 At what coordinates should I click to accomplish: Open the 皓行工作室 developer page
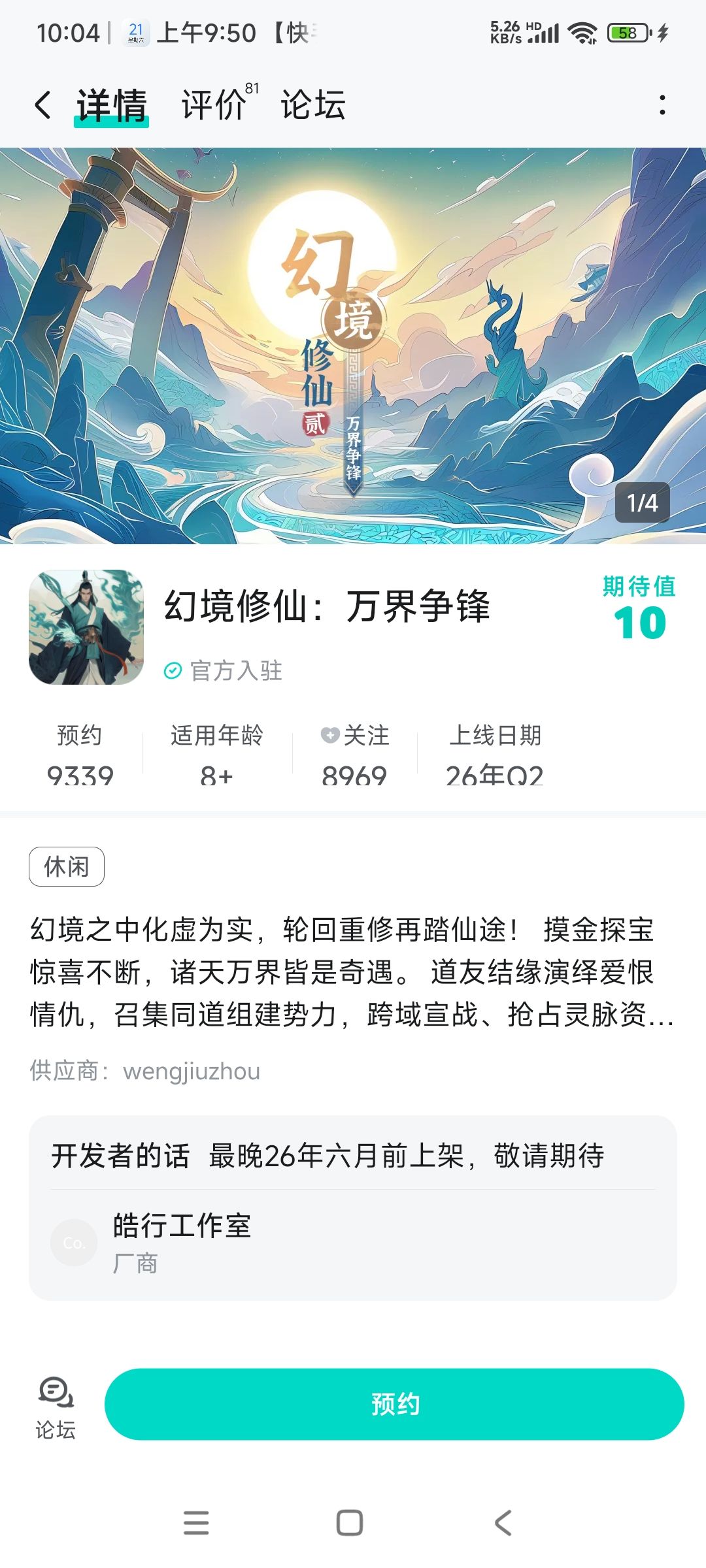click(x=353, y=1243)
